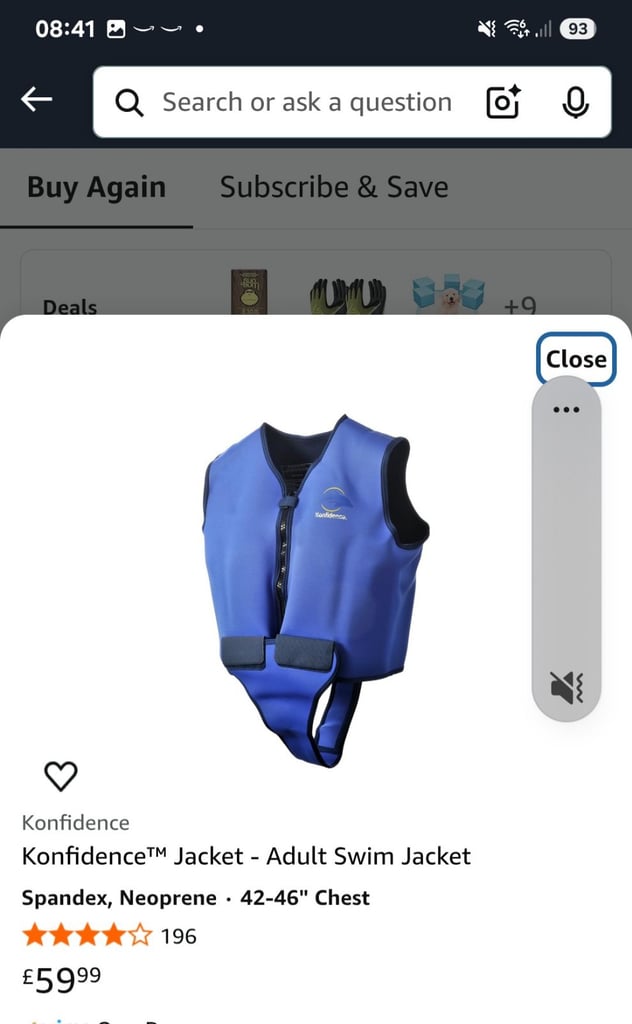Close the product preview sheet
Viewport: 632px width, 1024px height.
pyautogui.click(x=576, y=359)
